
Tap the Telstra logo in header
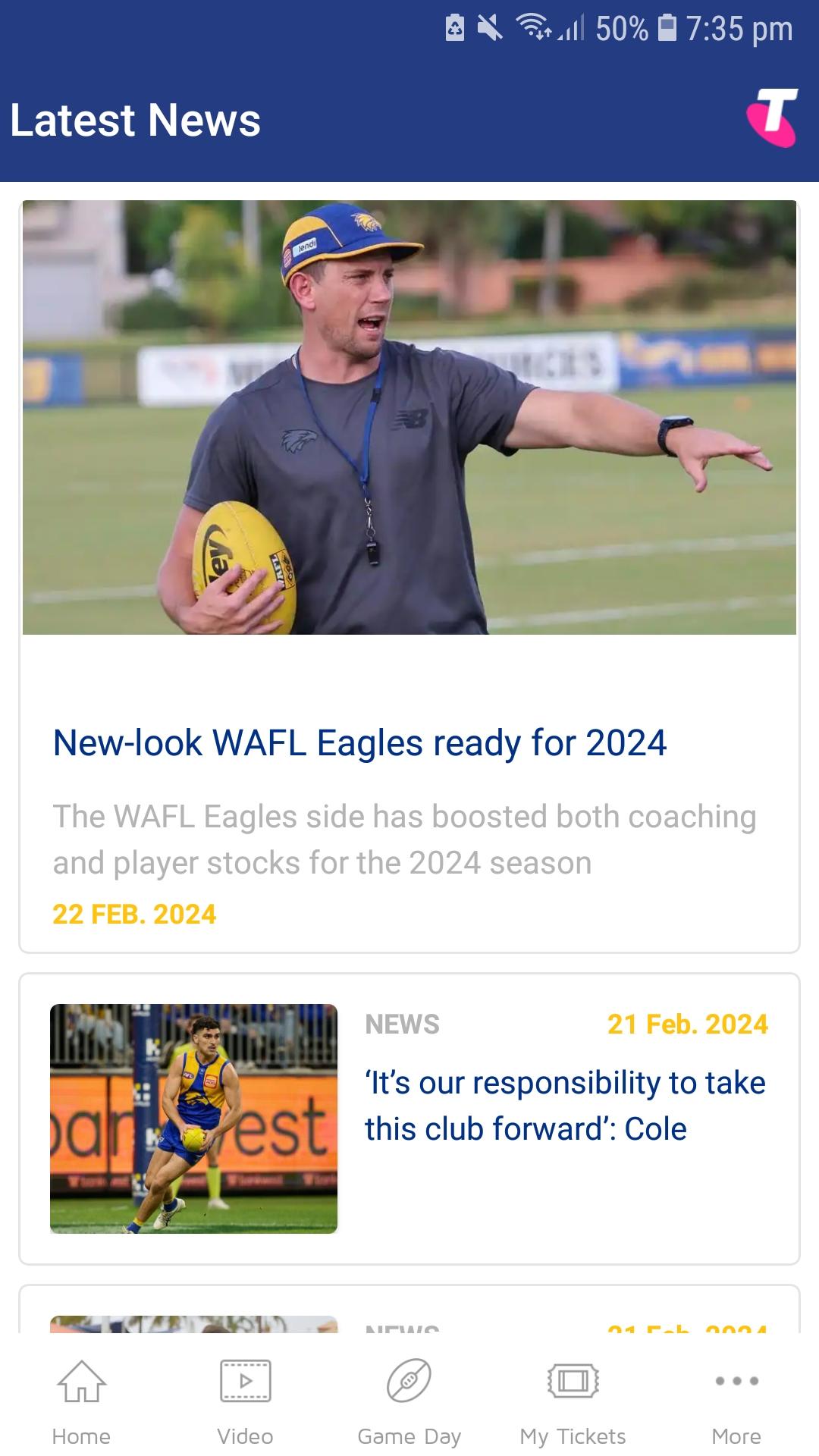(x=772, y=118)
